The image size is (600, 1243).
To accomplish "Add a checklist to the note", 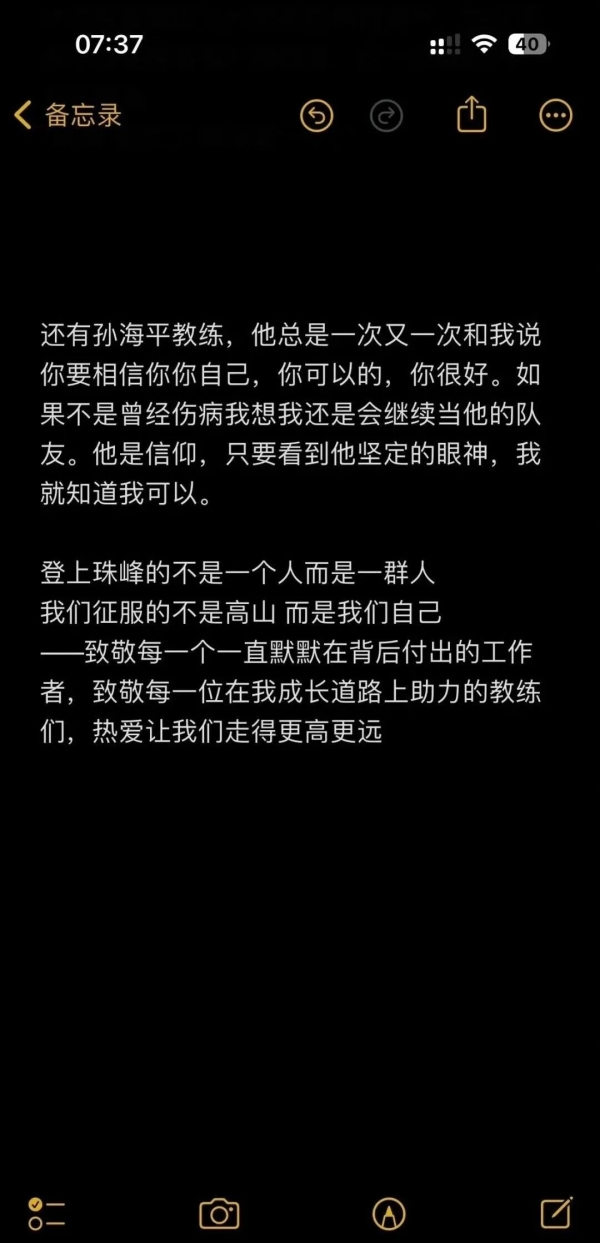I will (x=46, y=1213).
